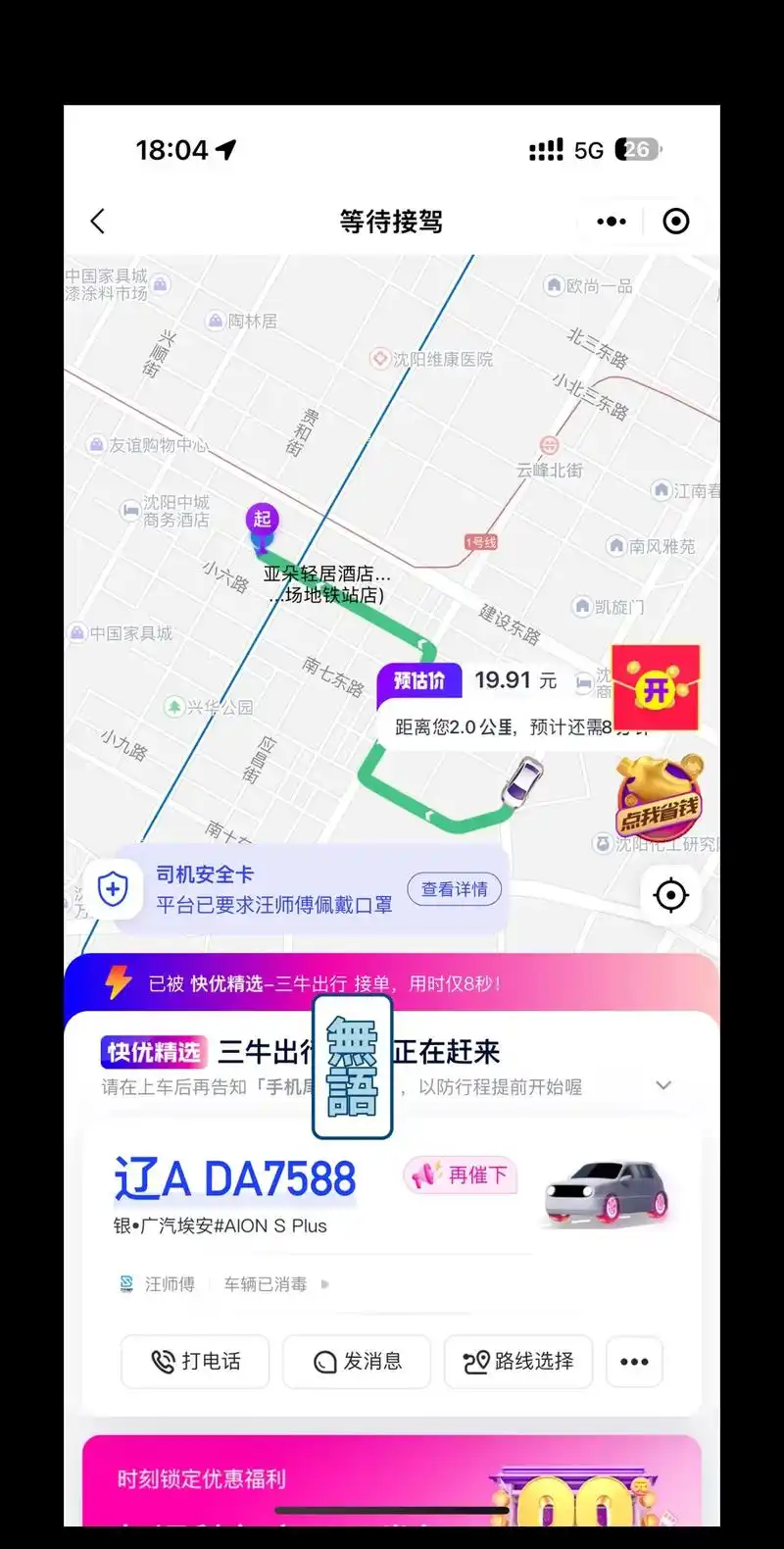784x1549 pixels.
Task: Tap 查看详情 on the safety card
Action: [x=454, y=889]
